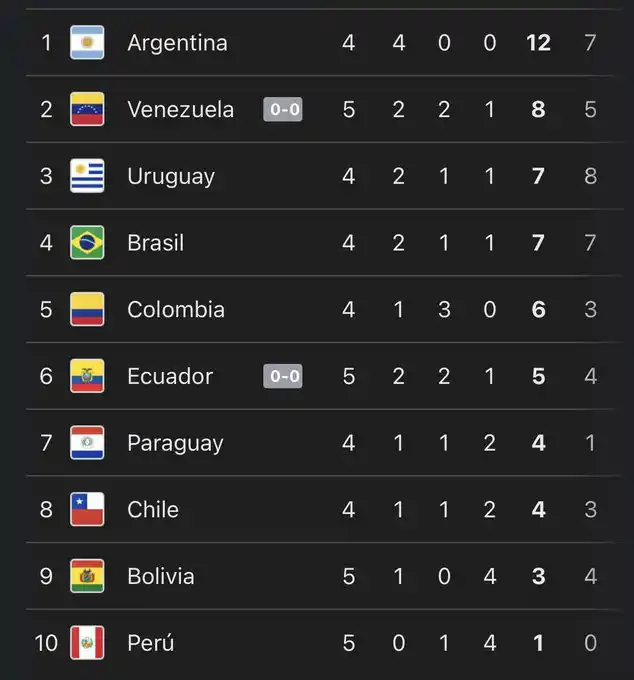Select Venezuela in the standings
The width and height of the screenshot is (634, 680).
(x=180, y=109)
